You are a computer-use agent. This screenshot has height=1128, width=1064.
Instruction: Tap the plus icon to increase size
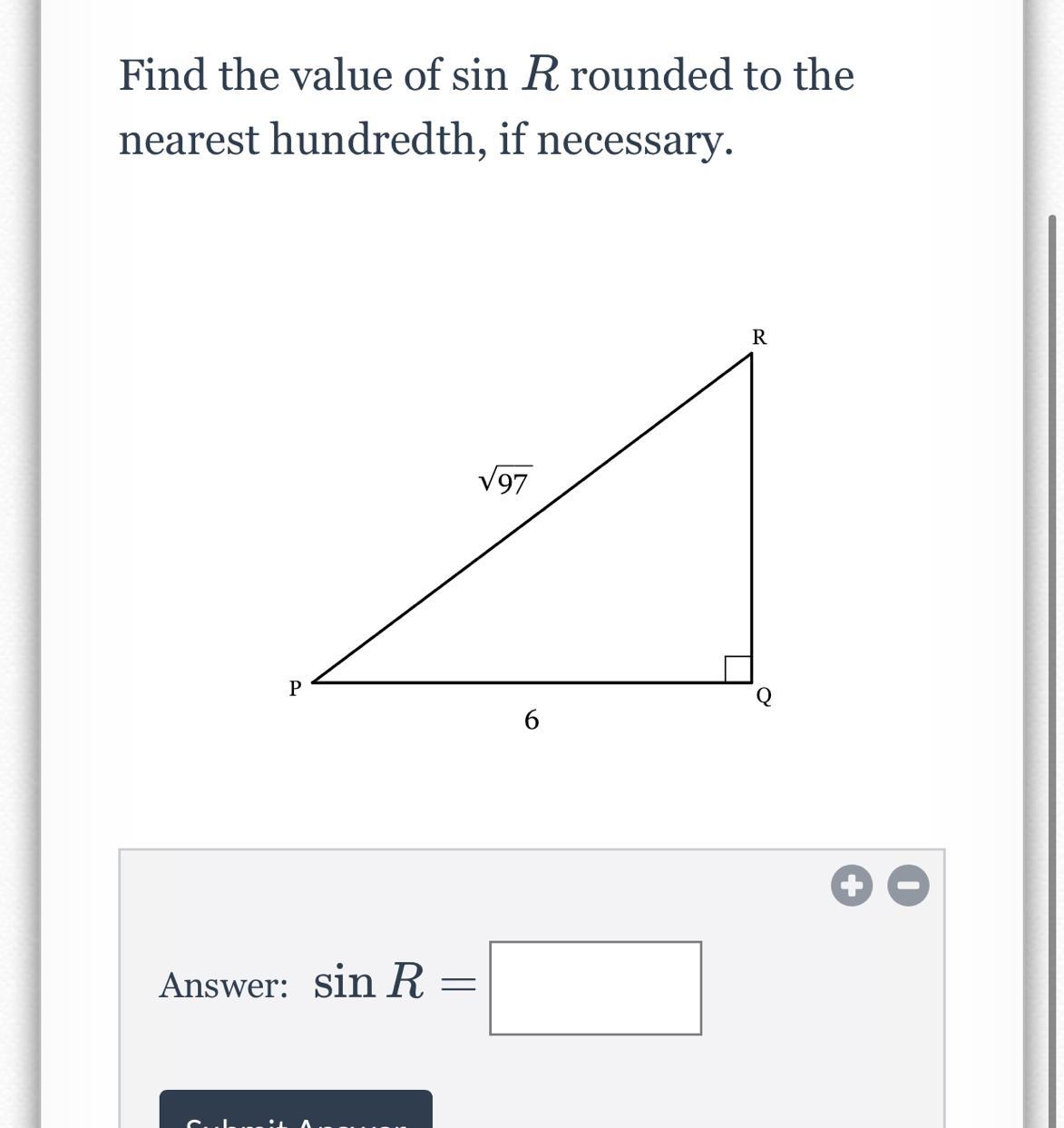click(x=851, y=886)
